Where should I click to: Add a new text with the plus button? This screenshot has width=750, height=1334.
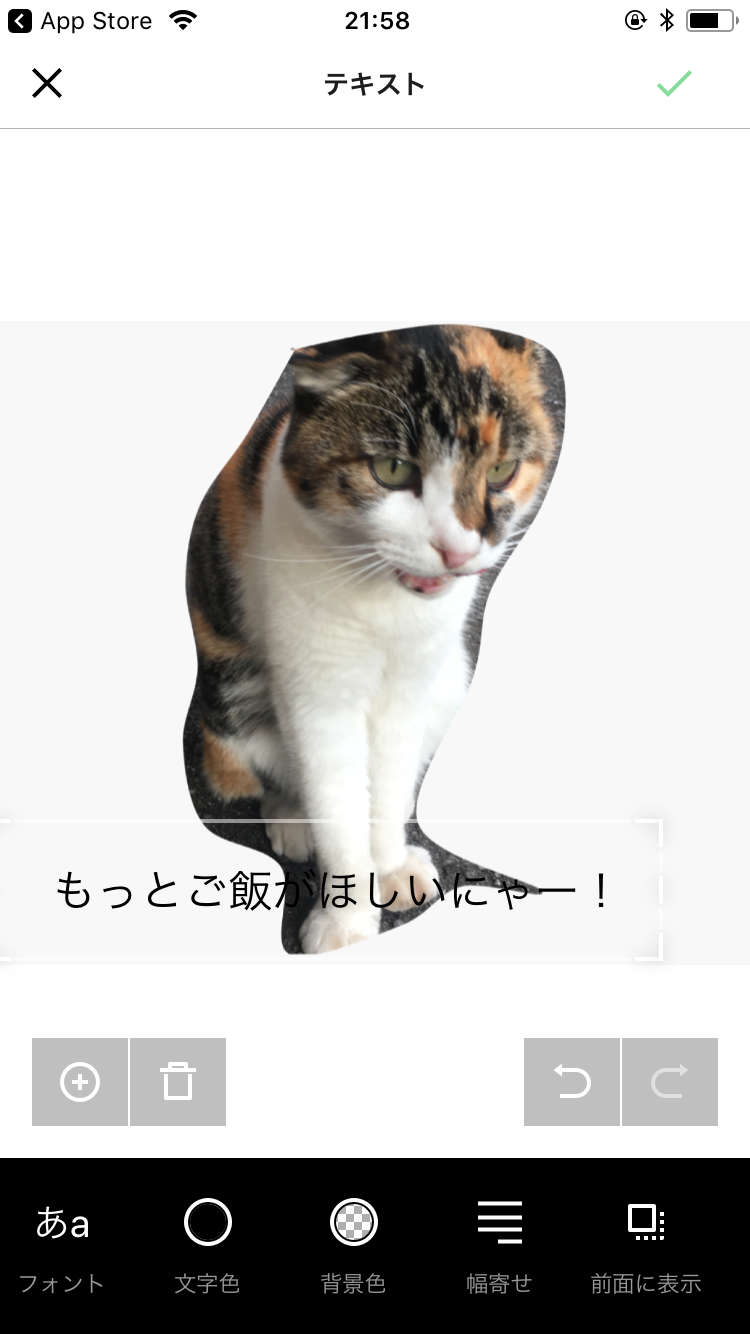point(80,1082)
